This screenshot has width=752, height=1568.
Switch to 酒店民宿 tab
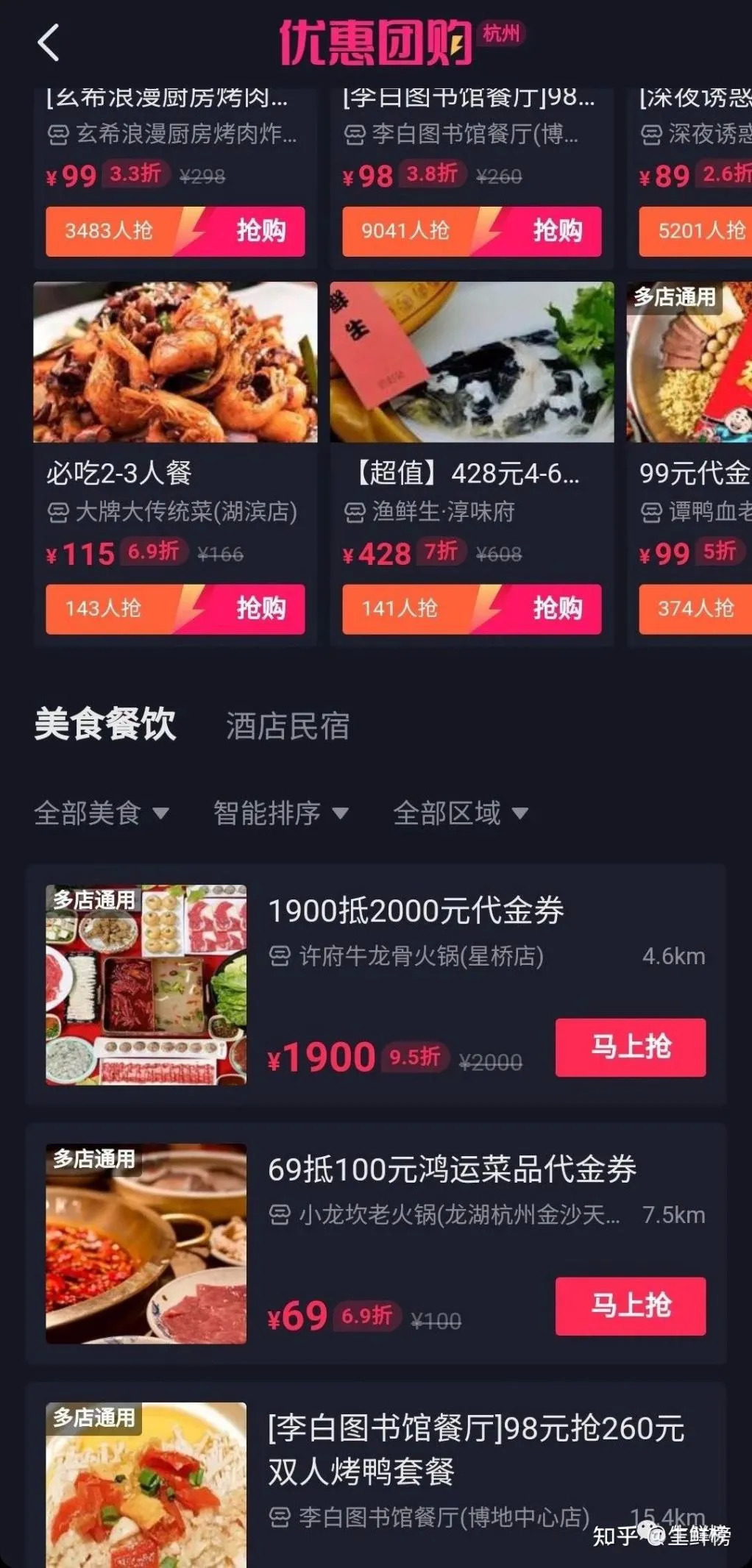click(287, 726)
